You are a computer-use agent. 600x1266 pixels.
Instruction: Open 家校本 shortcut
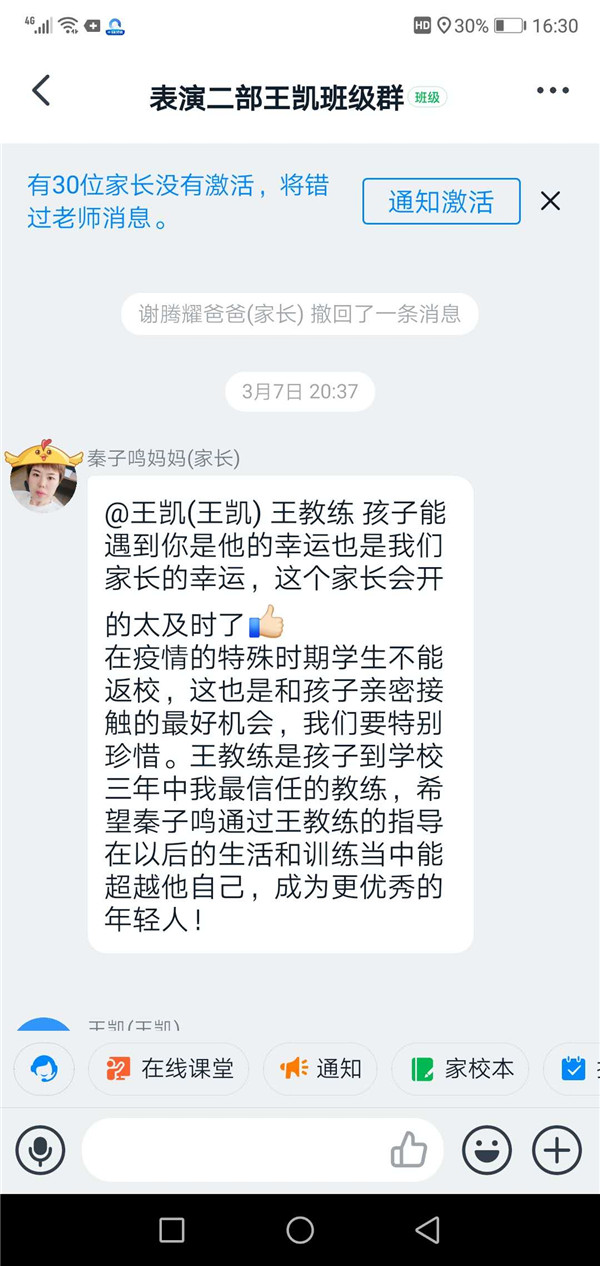click(x=462, y=1069)
